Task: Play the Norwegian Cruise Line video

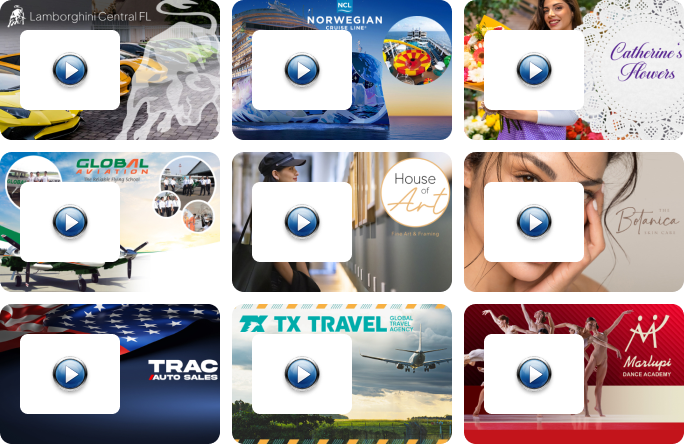Action: [302, 70]
